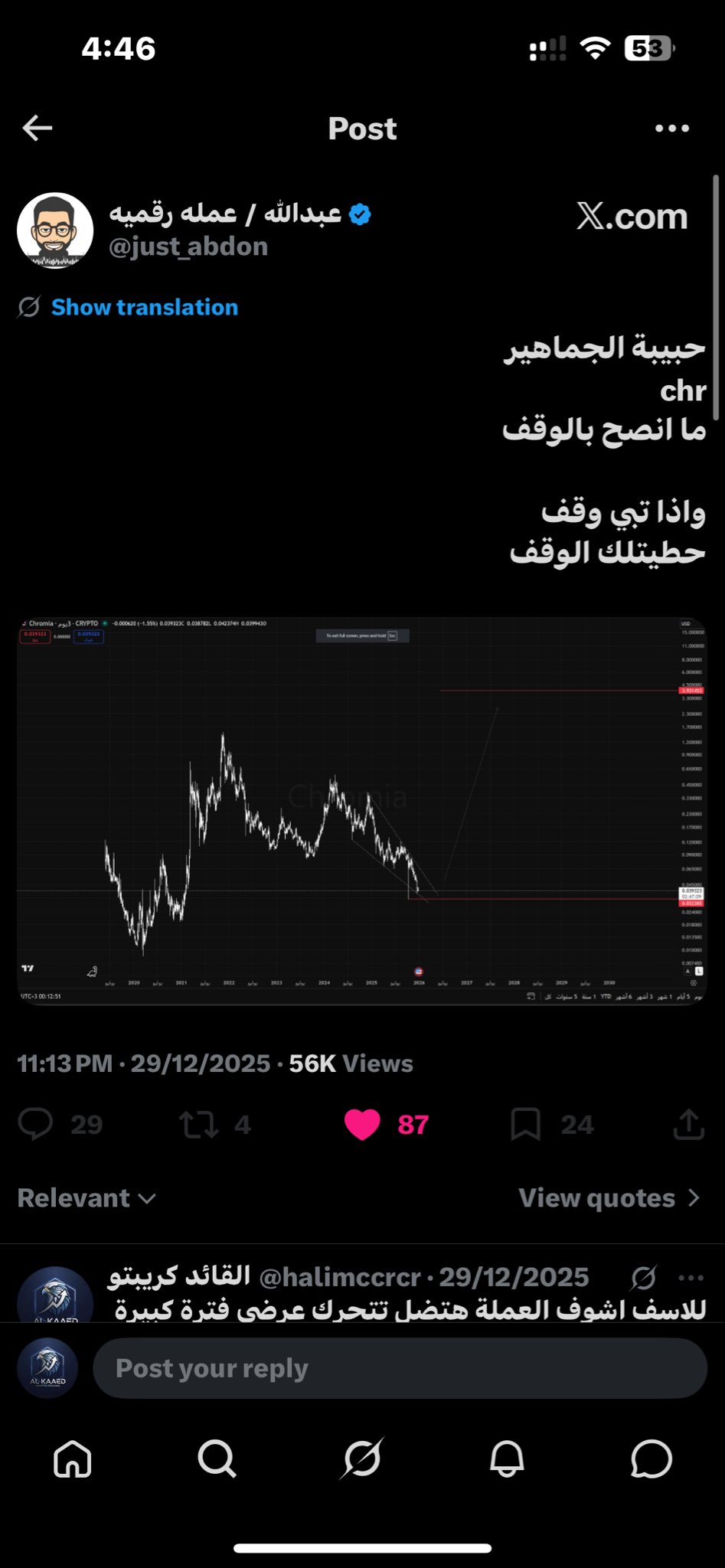725x1568 pixels.
Task: Open more options on @halimccrcr's reply
Action: (x=691, y=1278)
